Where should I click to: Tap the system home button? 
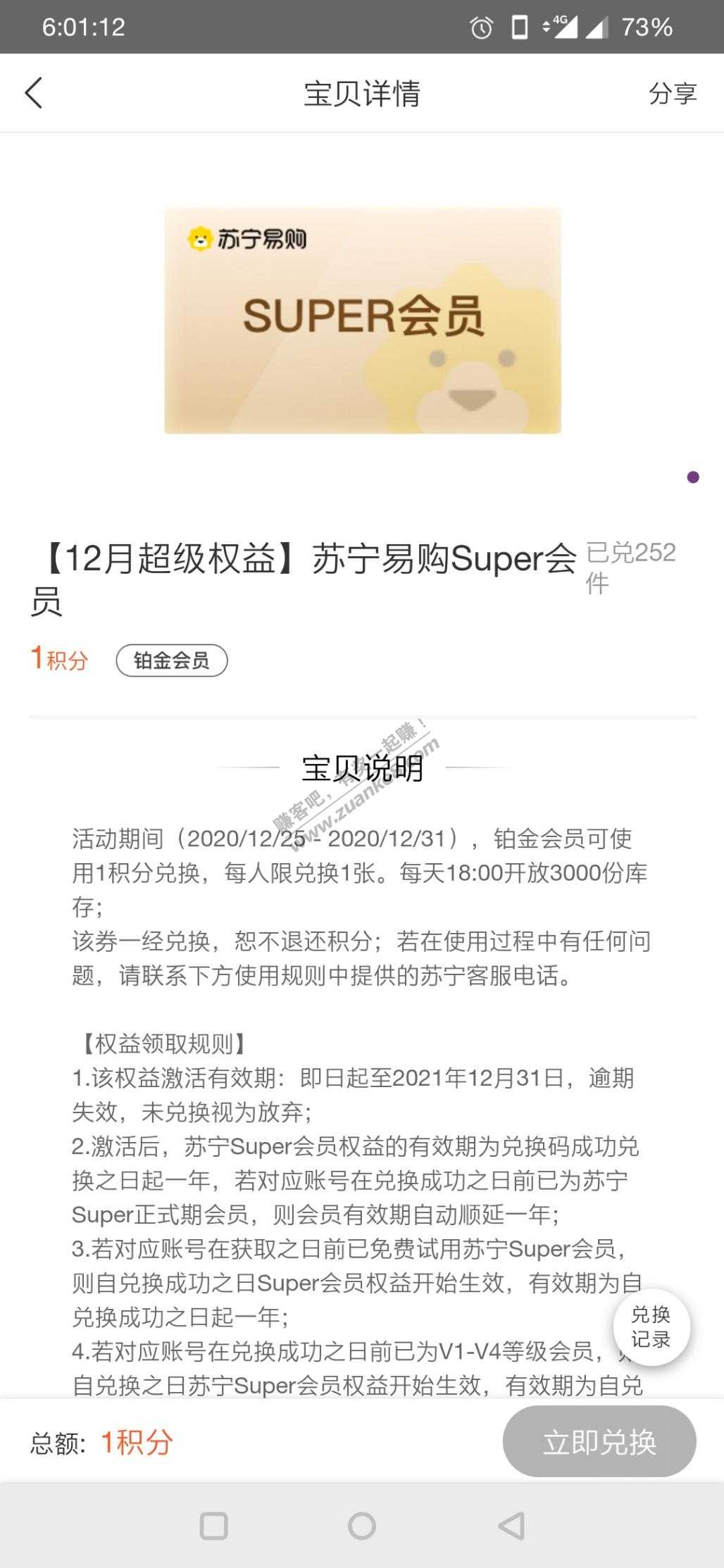point(362,1526)
